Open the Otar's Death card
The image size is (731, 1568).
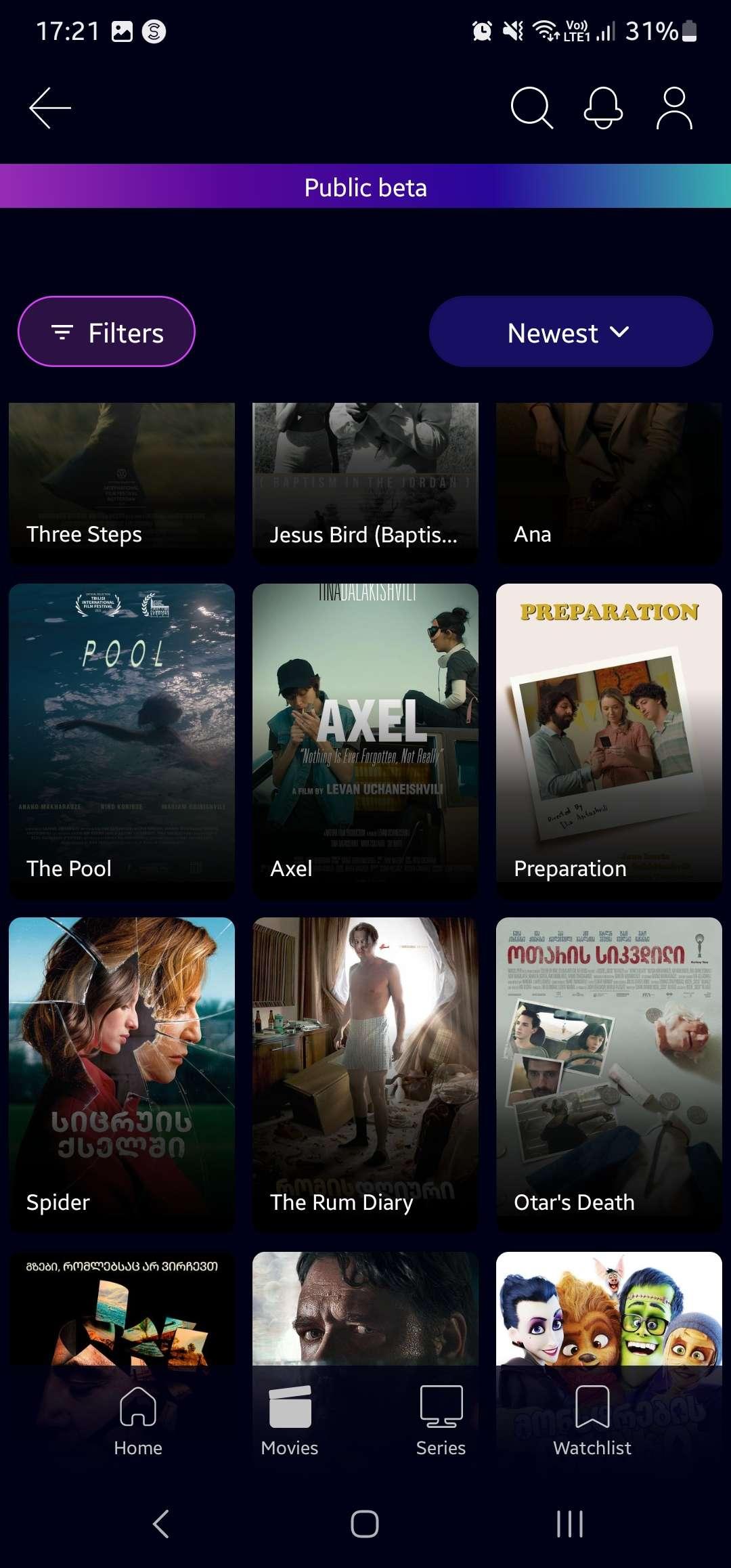pos(609,1074)
